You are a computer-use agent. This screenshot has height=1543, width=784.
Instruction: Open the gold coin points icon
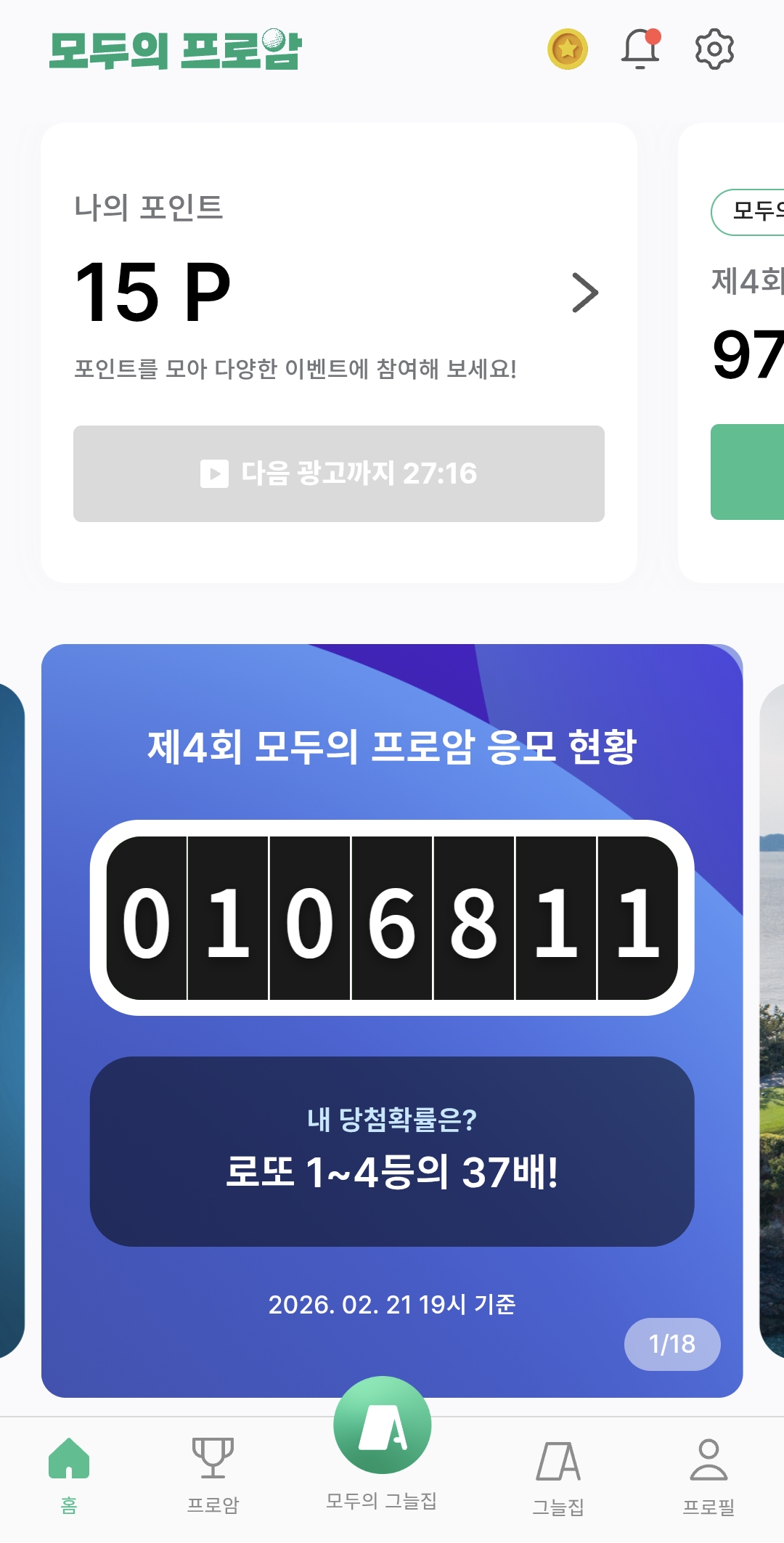coord(567,49)
